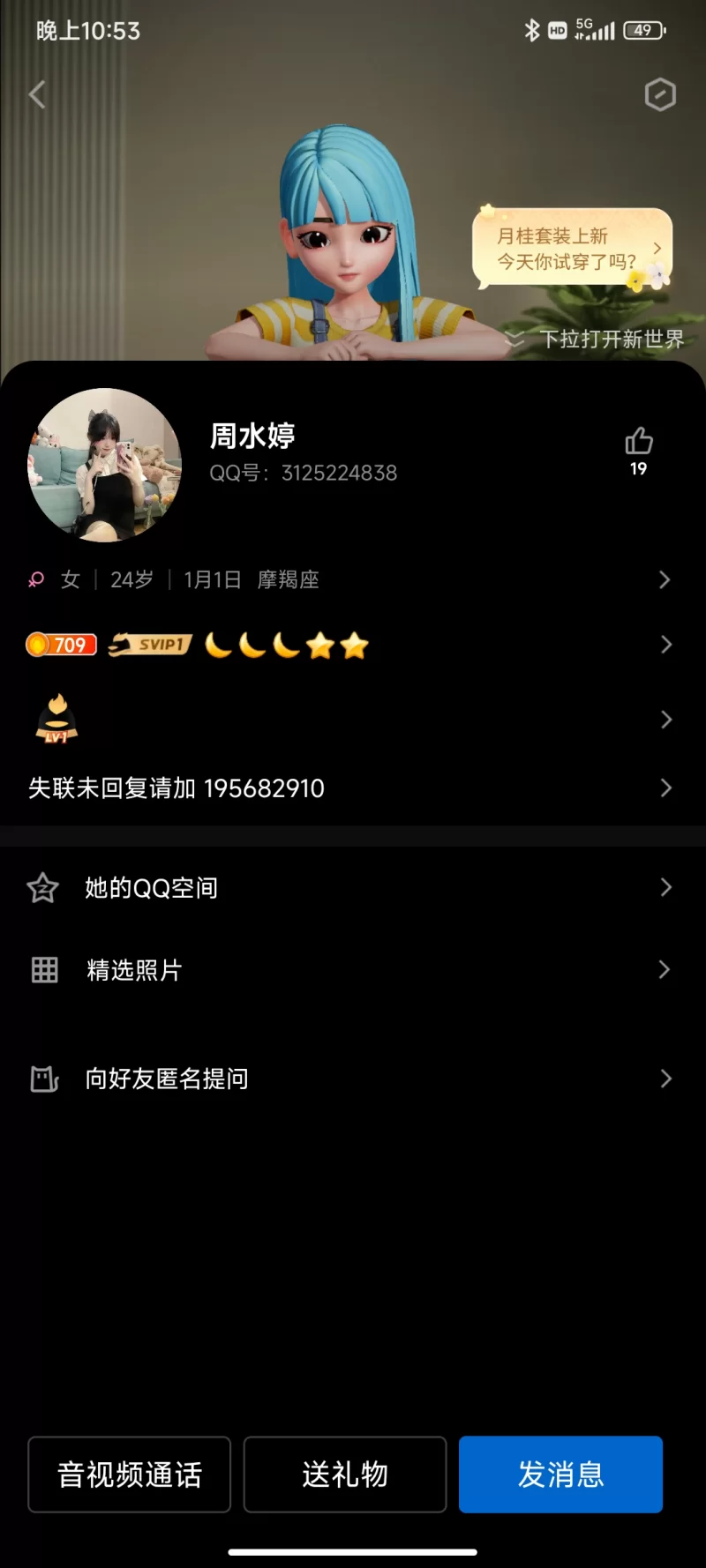Open the hexagon settings icon

point(660,94)
